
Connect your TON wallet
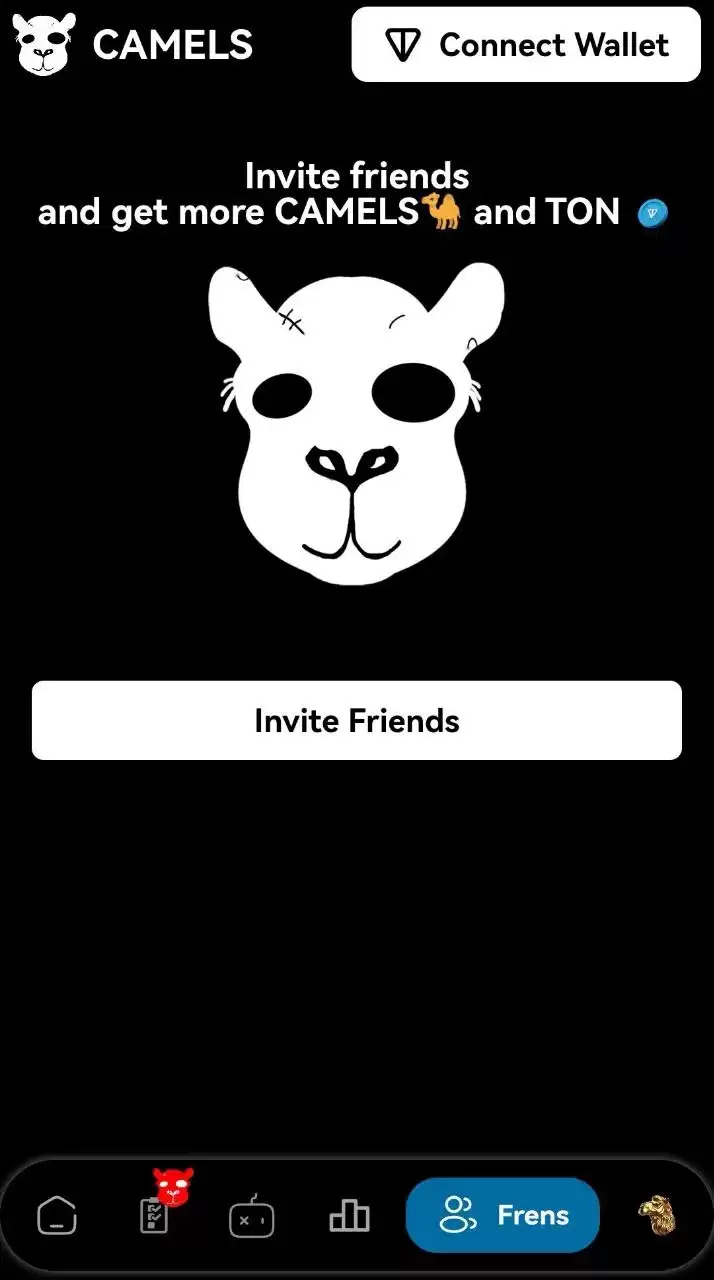tap(526, 45)
